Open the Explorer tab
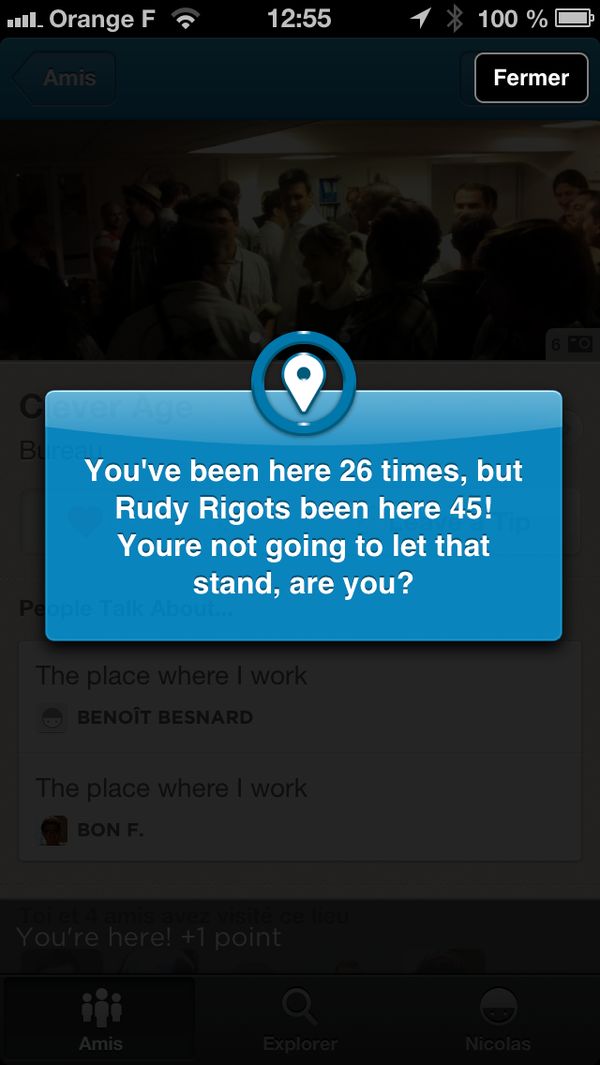Image resolution: width=600 pixels, height=1065 pixels. pos(300,1018)
